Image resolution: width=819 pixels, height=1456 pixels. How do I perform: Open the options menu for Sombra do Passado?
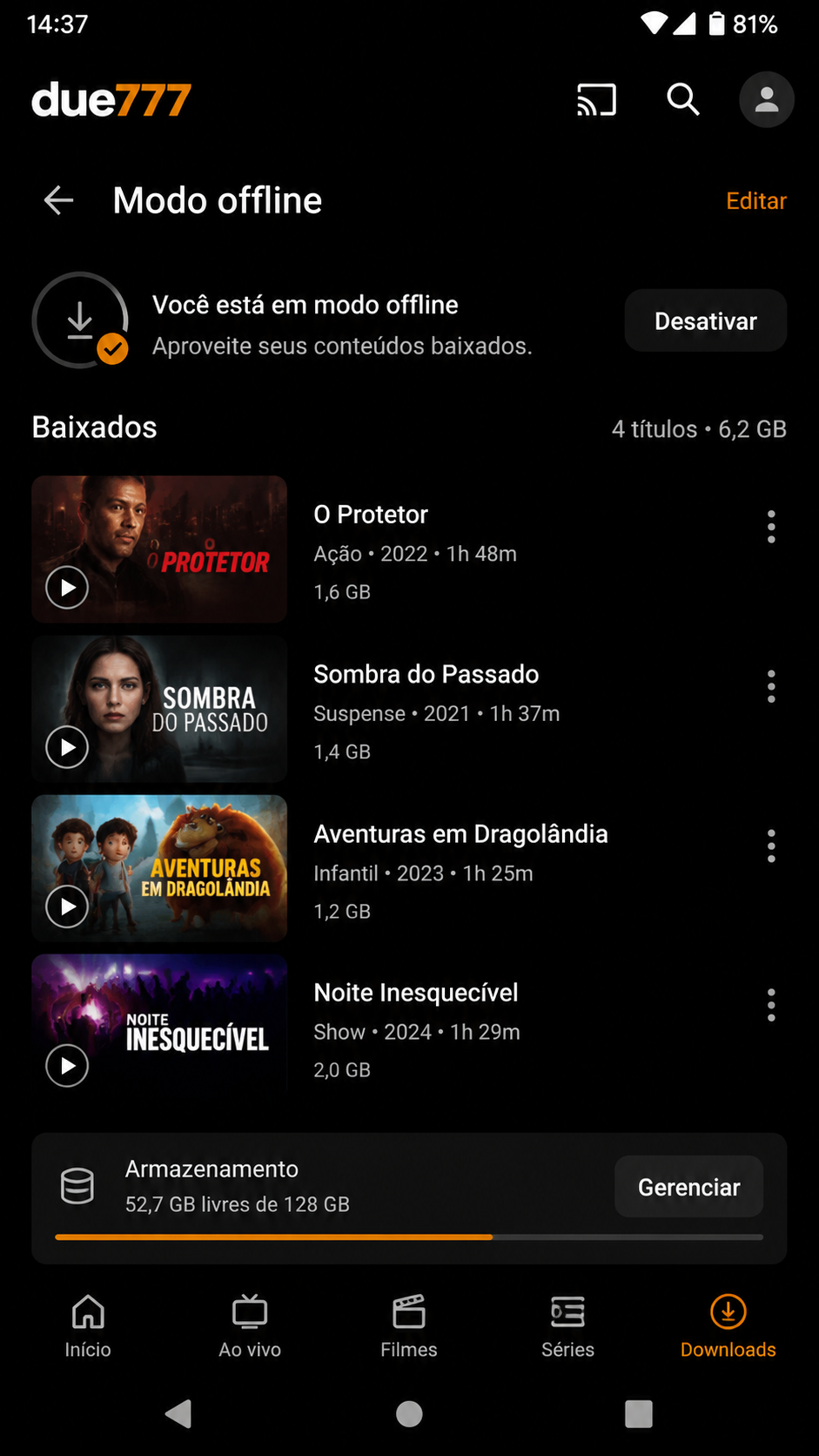(771, 686)
